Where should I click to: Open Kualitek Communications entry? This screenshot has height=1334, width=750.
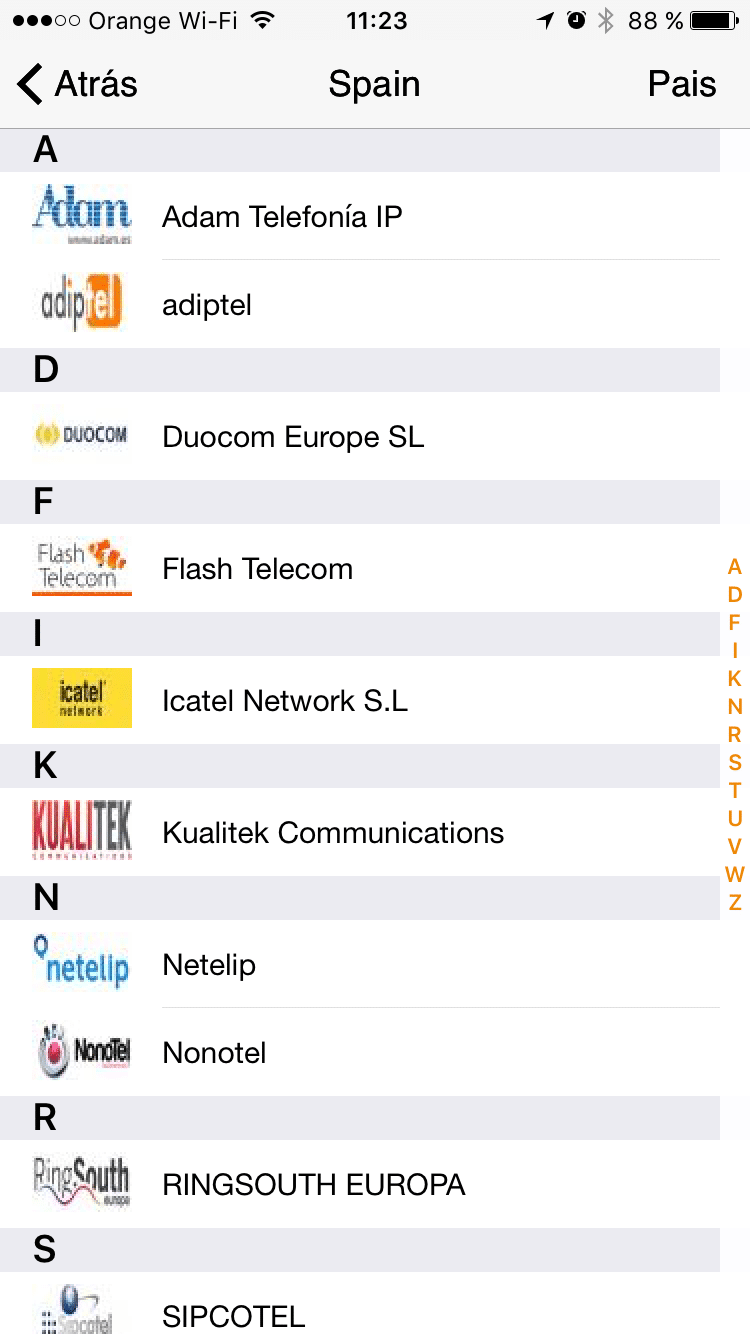[x=360, y=832]
